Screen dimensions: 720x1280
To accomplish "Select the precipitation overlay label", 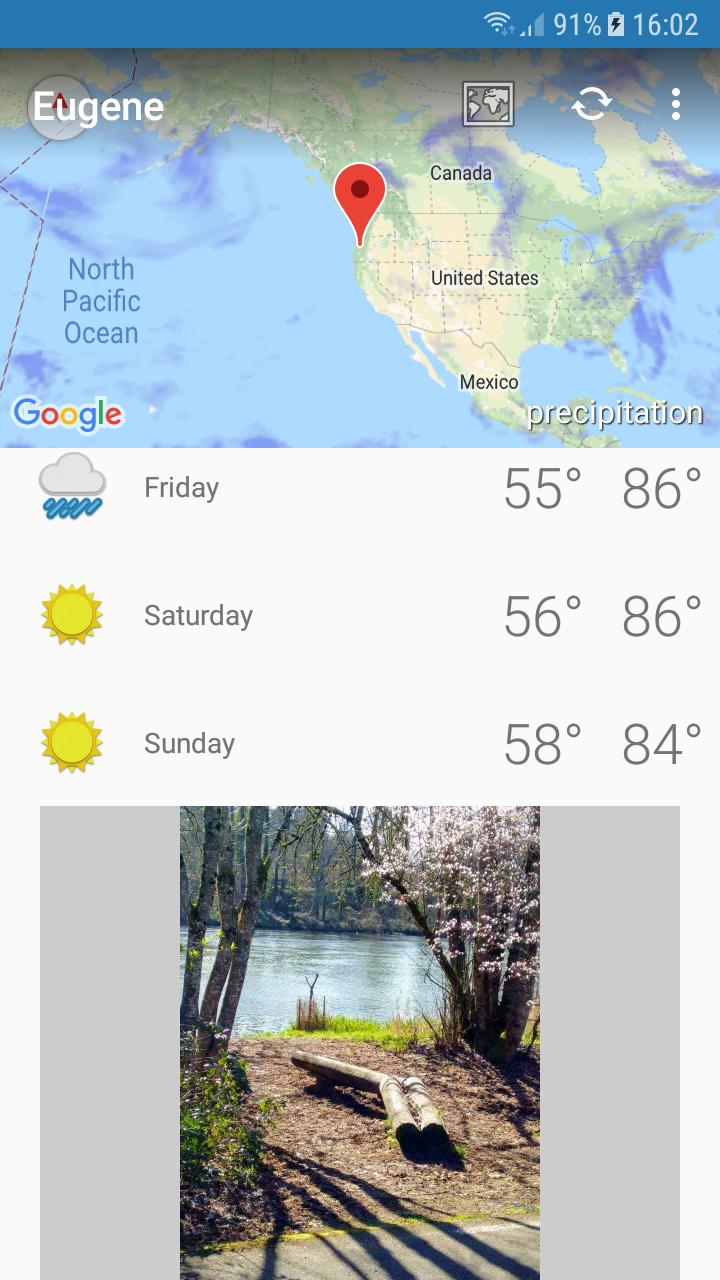I will 617,412.
